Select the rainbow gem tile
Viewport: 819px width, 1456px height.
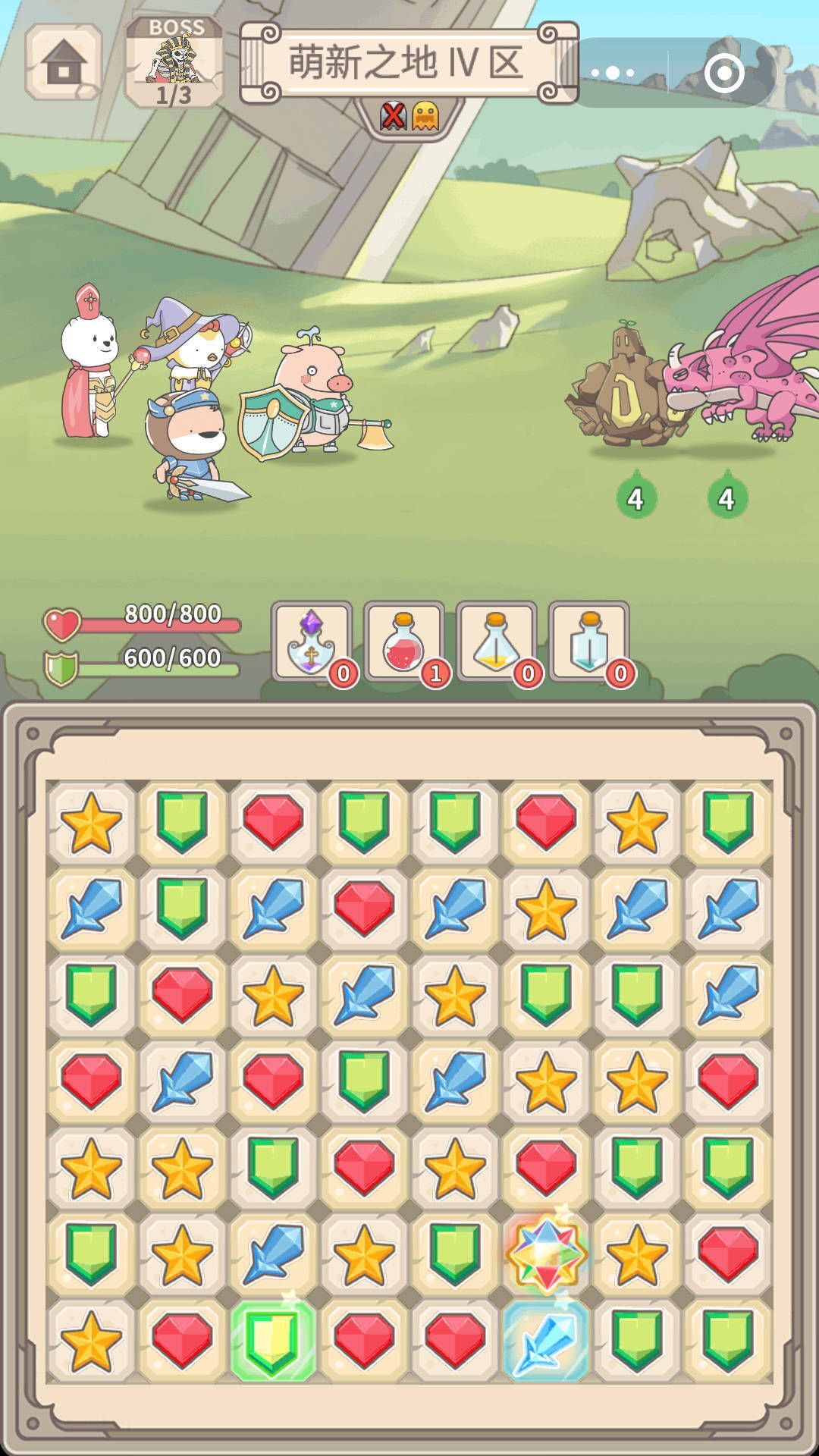coord(546,1253)
